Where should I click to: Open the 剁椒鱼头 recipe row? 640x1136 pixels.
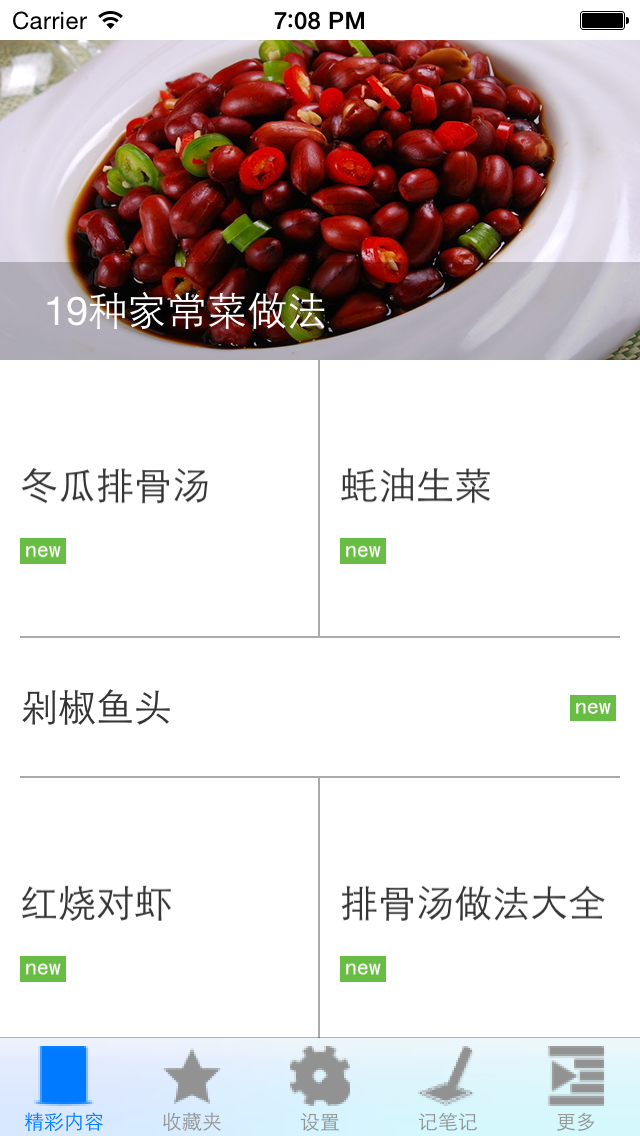pyautogui.click(x=320, y=707)
